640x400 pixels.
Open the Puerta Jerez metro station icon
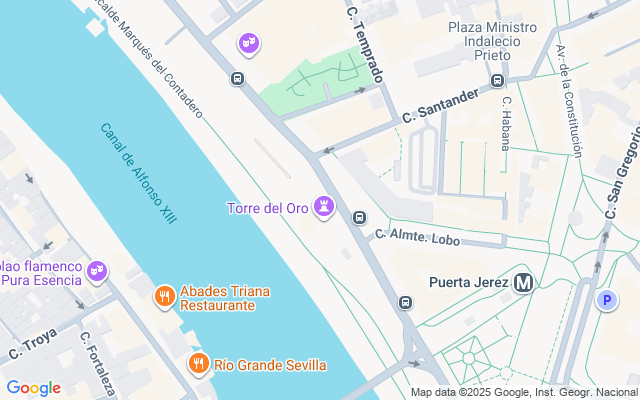coord(524,282)
